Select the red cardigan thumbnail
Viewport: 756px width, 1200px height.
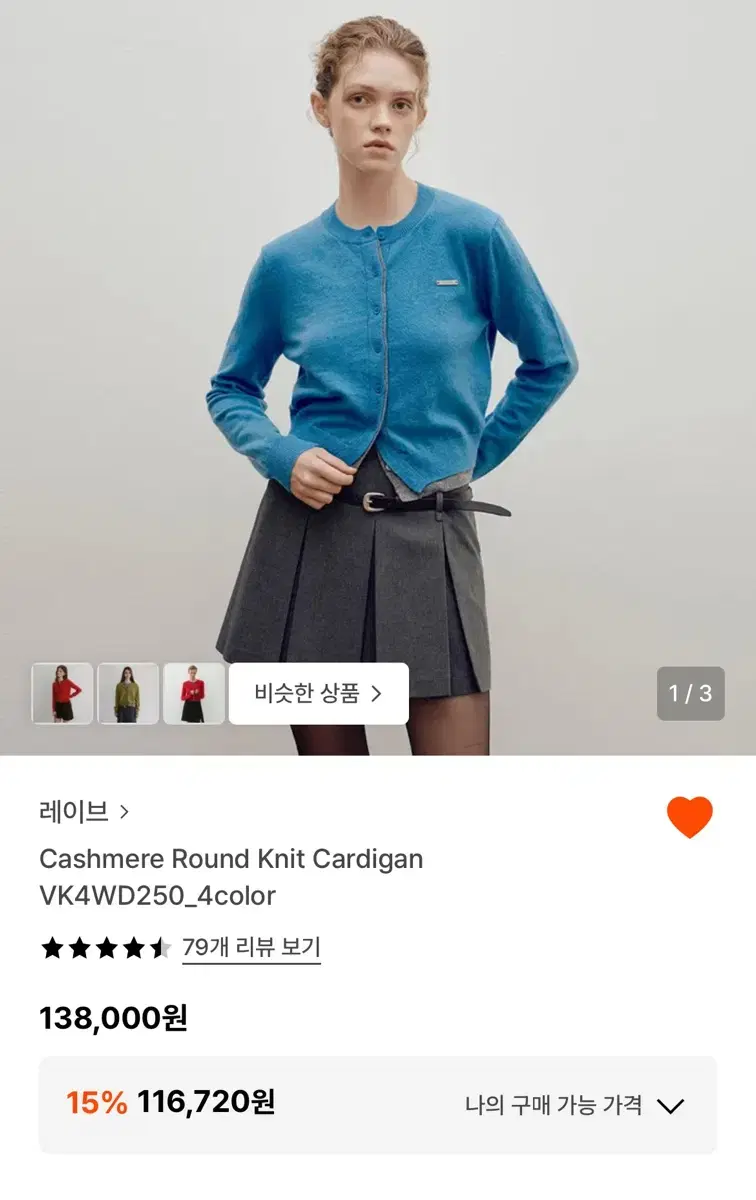[62, 693]
